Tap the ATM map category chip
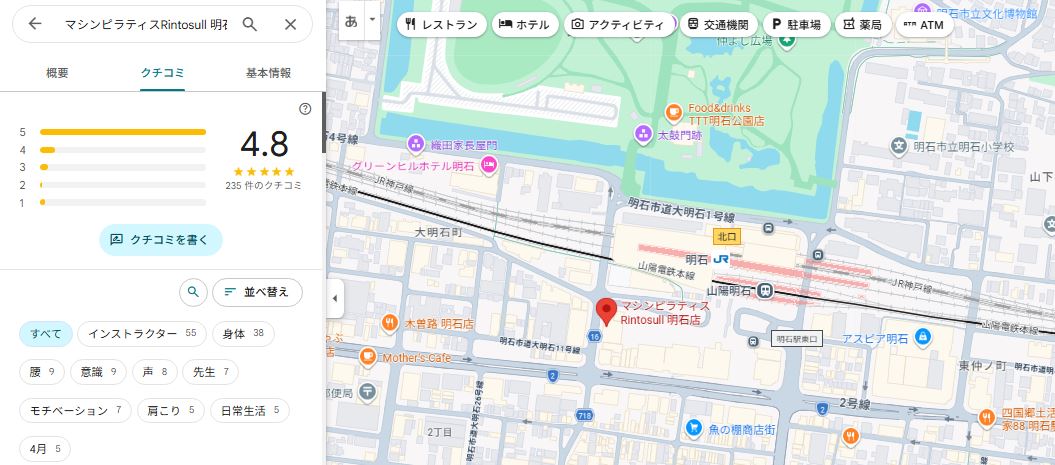 [924, 25]
